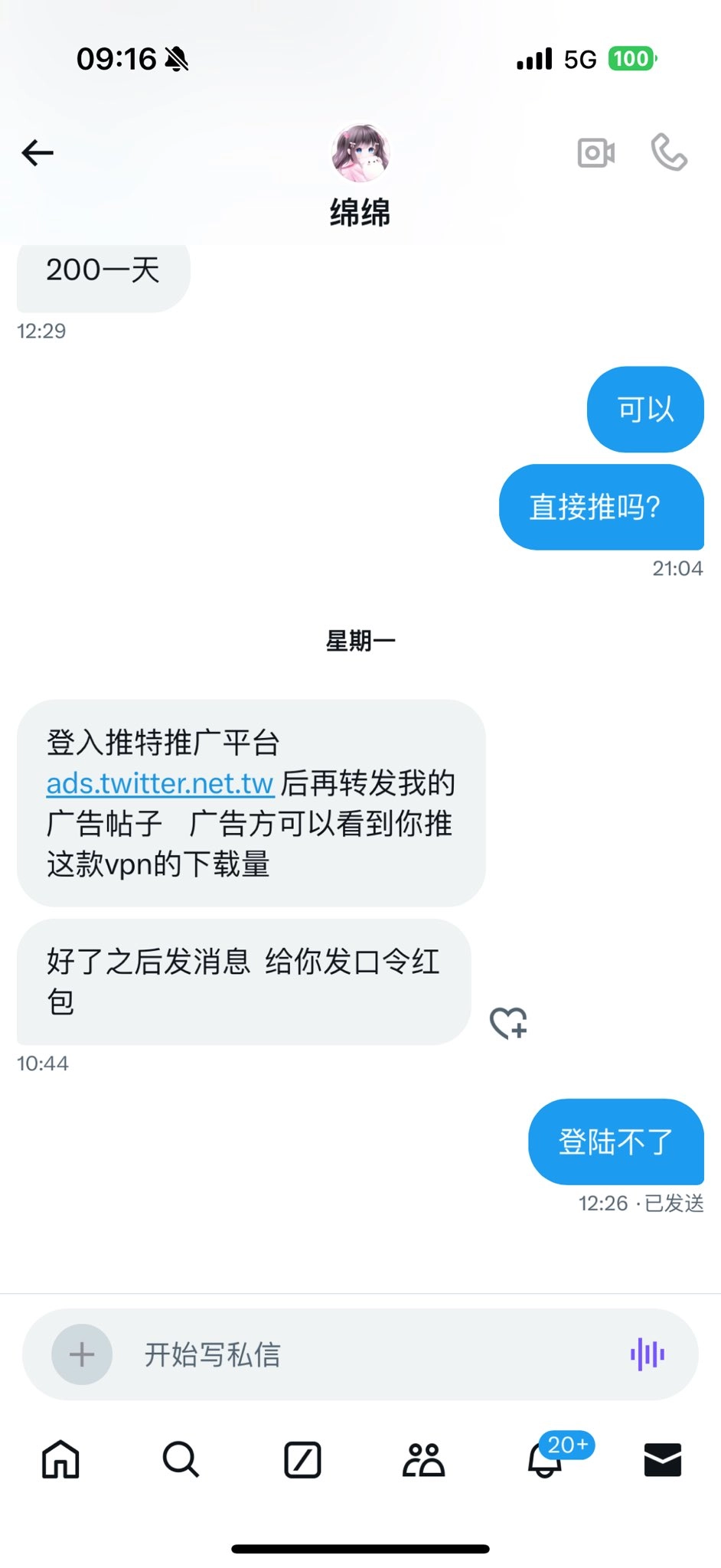Switch to the Home tab
Image resolution: width=721 pixels, height=1568 pixels.
60,1459
